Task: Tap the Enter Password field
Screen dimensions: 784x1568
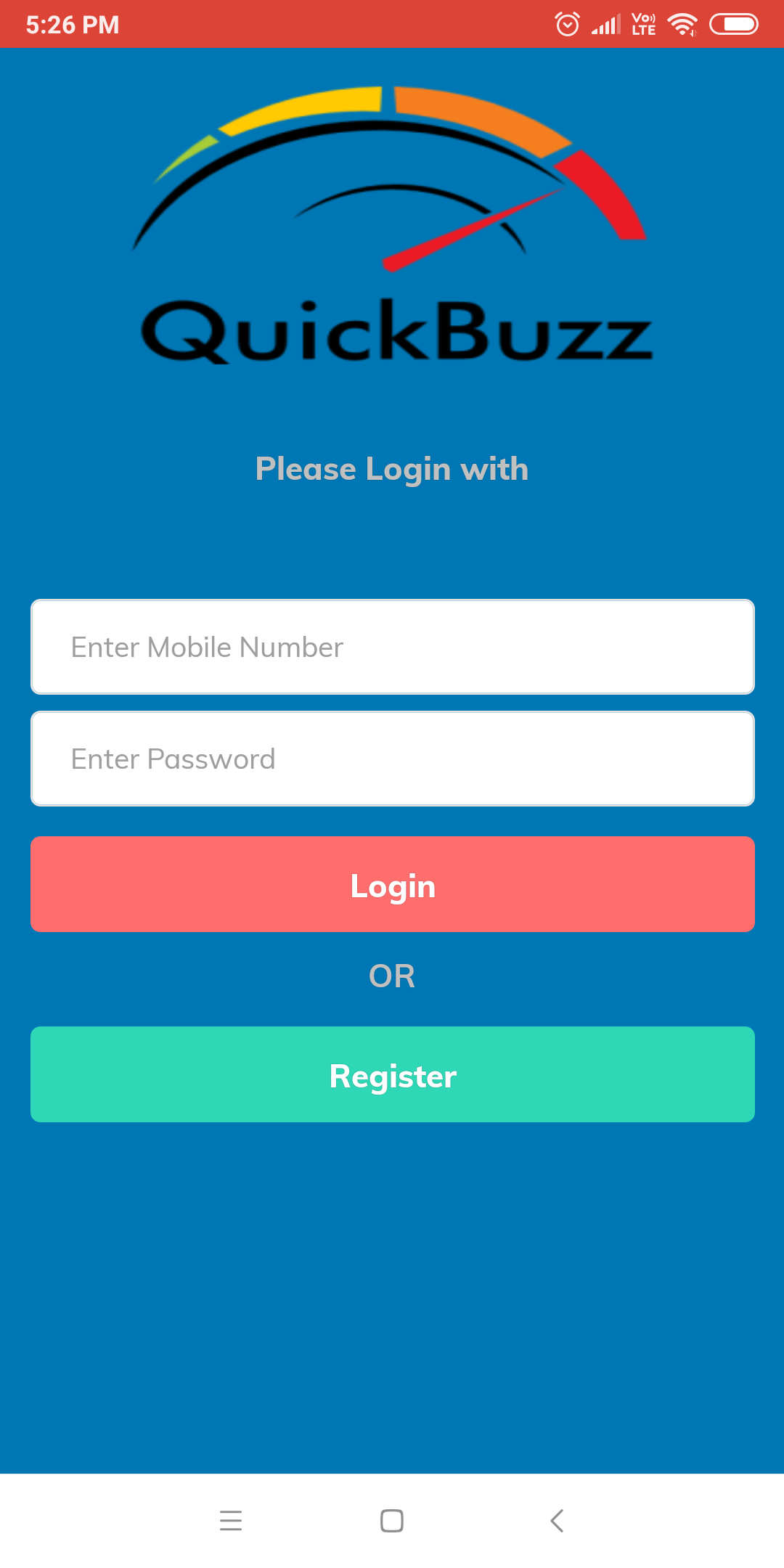Action: coord(392,759)
